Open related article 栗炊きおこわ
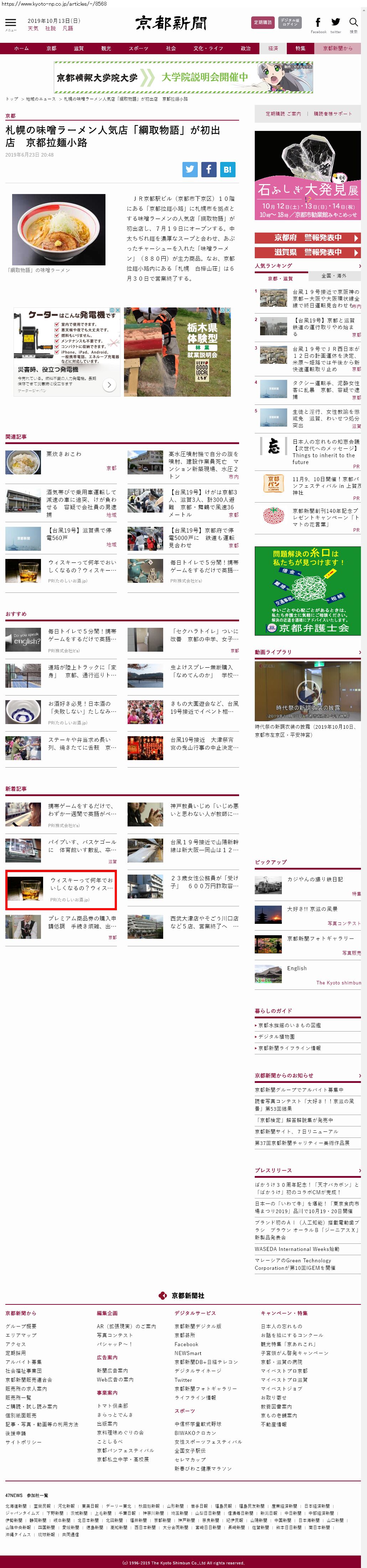Viewport: 367px width, 1568px height. click(x=64, y=454)
